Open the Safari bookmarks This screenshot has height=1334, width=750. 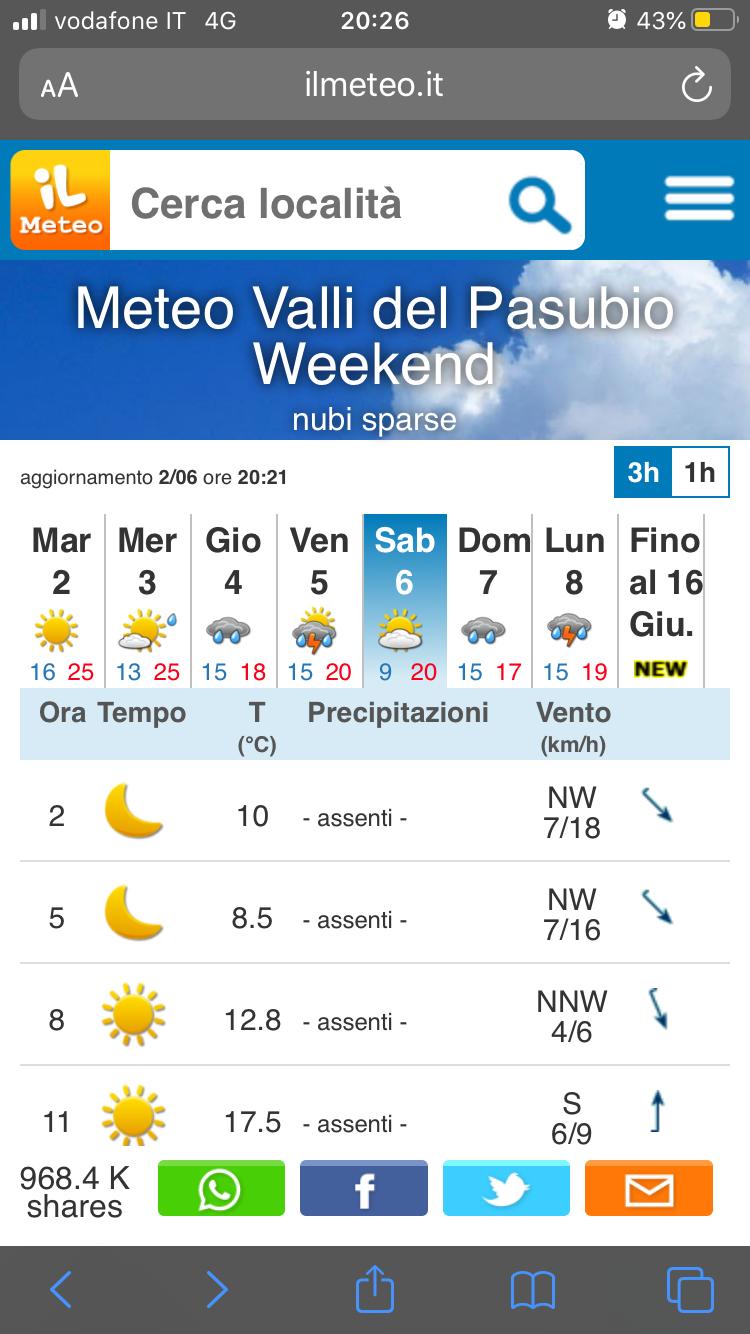pyautogui.click(x=532, y=1290)
